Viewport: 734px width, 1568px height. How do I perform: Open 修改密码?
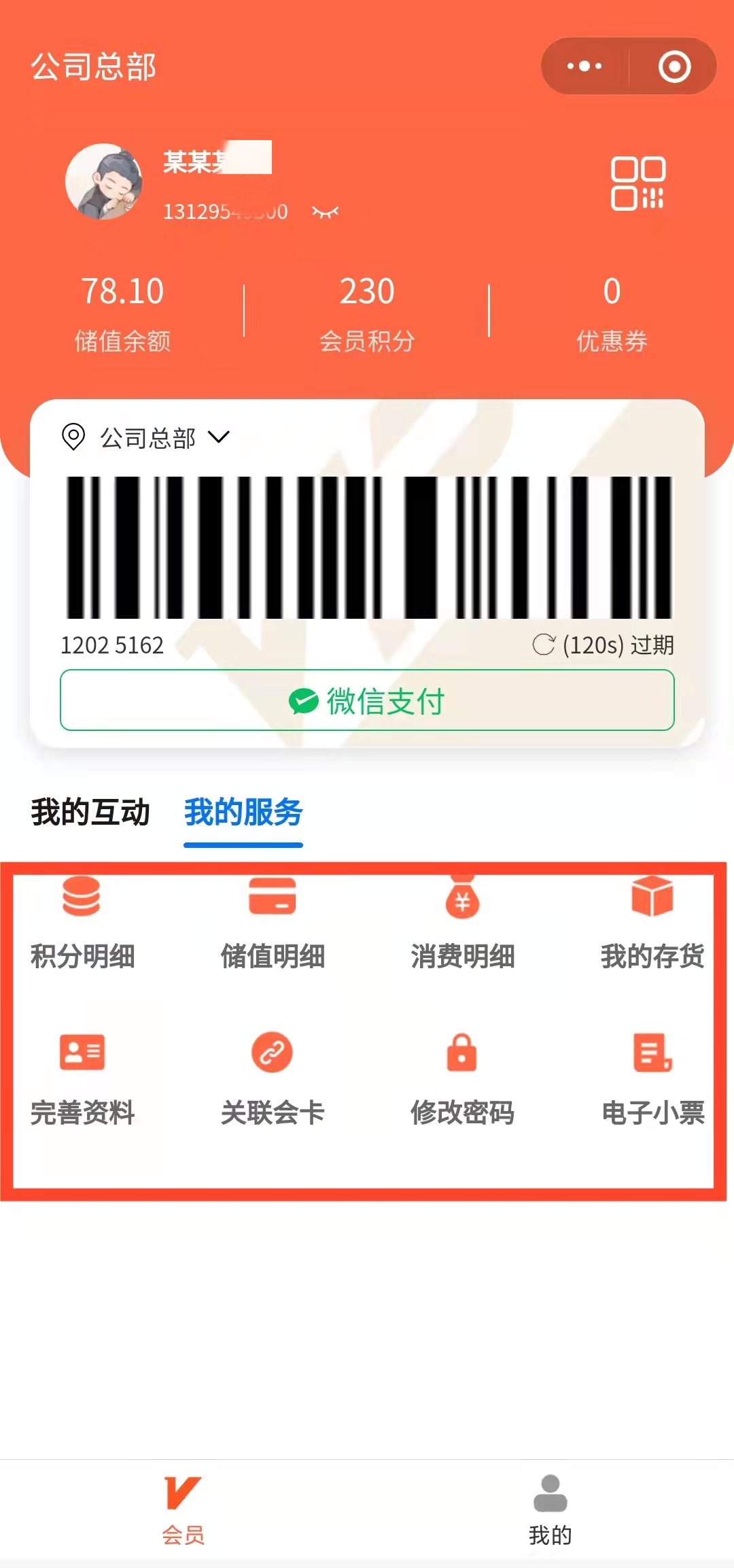pyautogui.click(x=462, y=1078)
